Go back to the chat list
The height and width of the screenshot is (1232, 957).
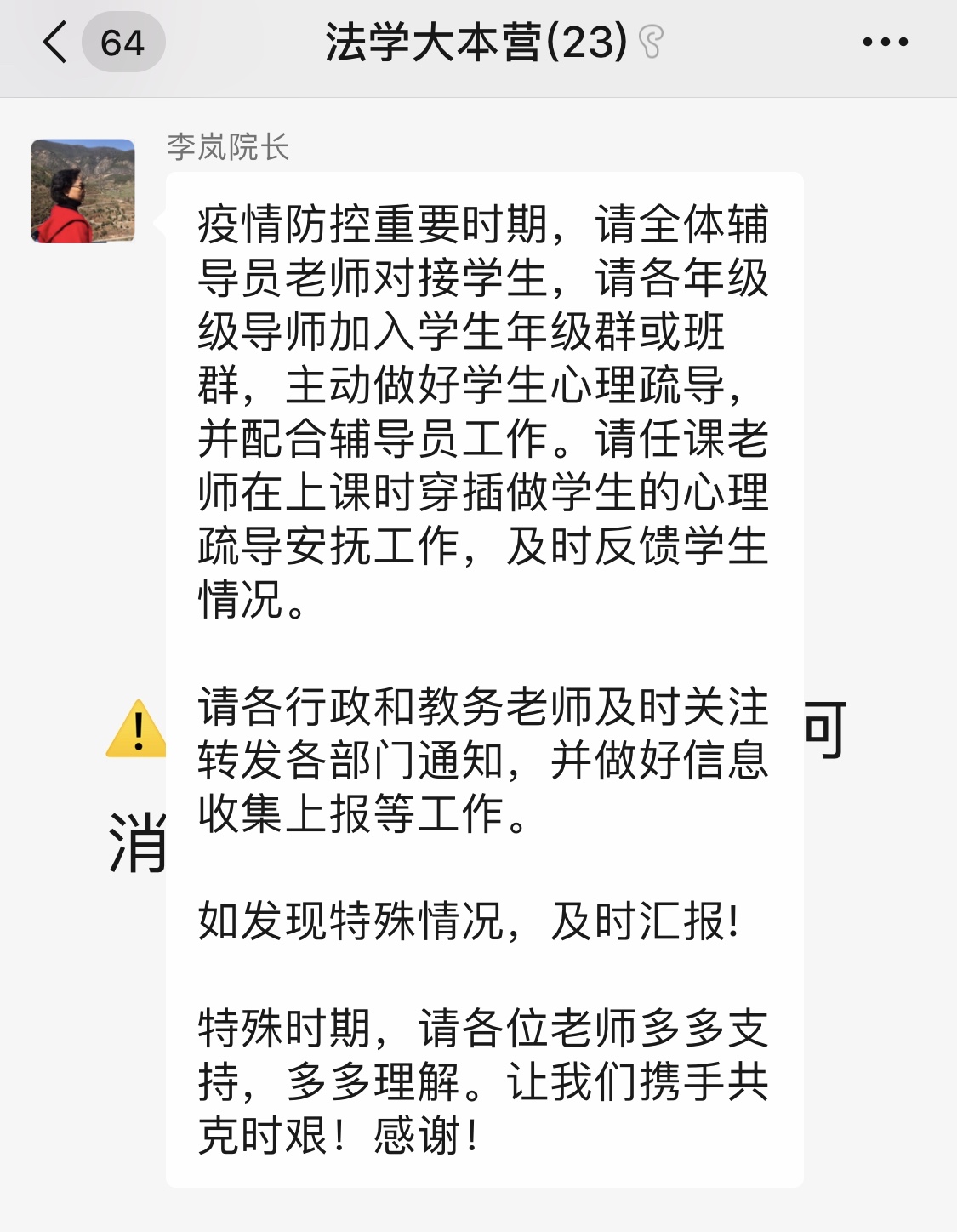(x=56, y=43)
